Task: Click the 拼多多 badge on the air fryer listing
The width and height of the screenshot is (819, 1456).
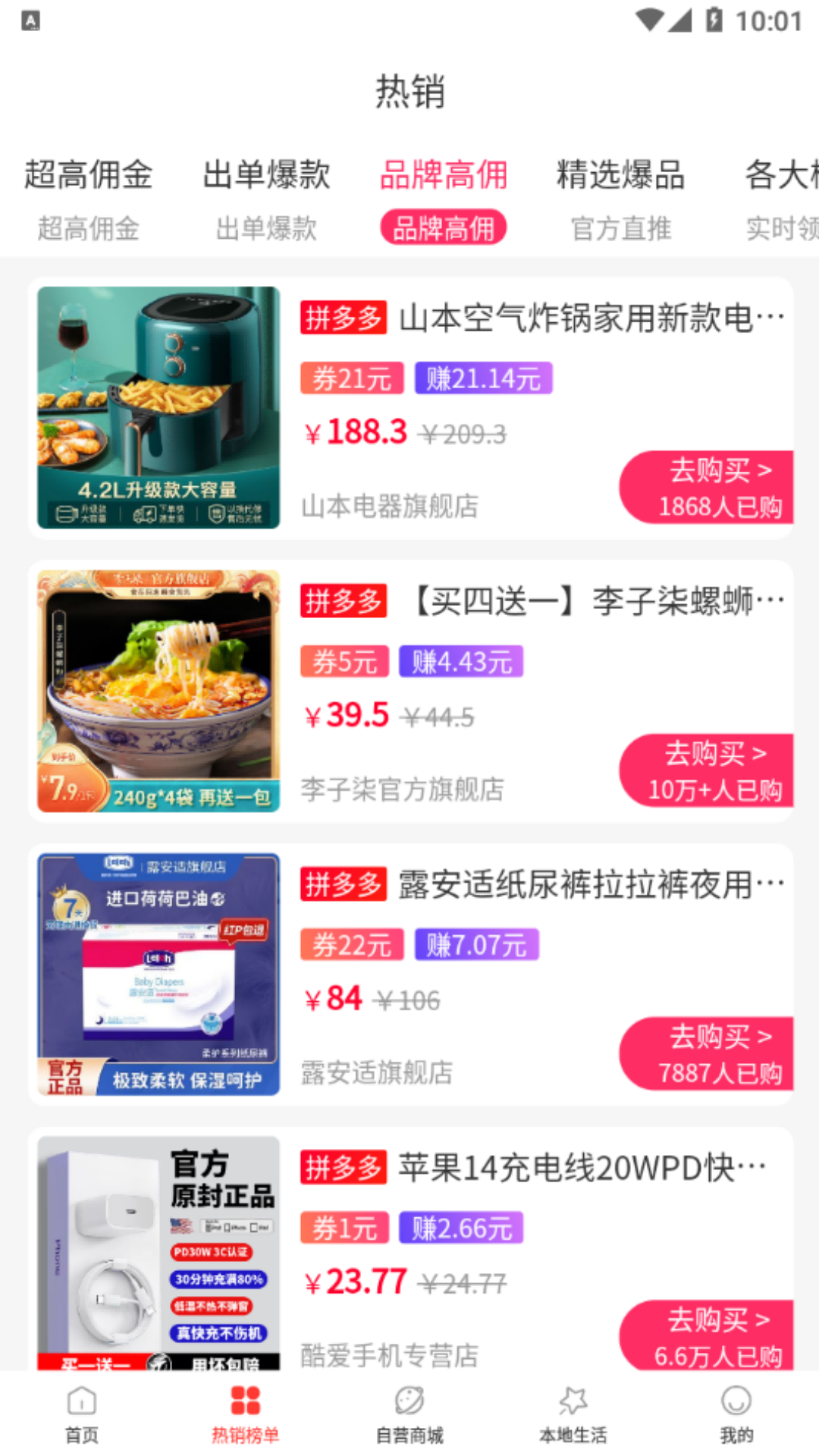Action: pyautogui.click(x=343, y=319)
